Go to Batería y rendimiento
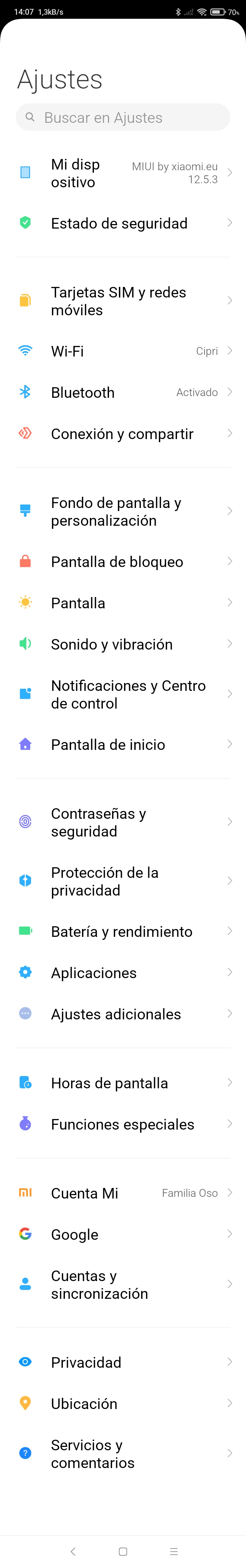Screen dimensions: 246x1568 coord(122,931)
